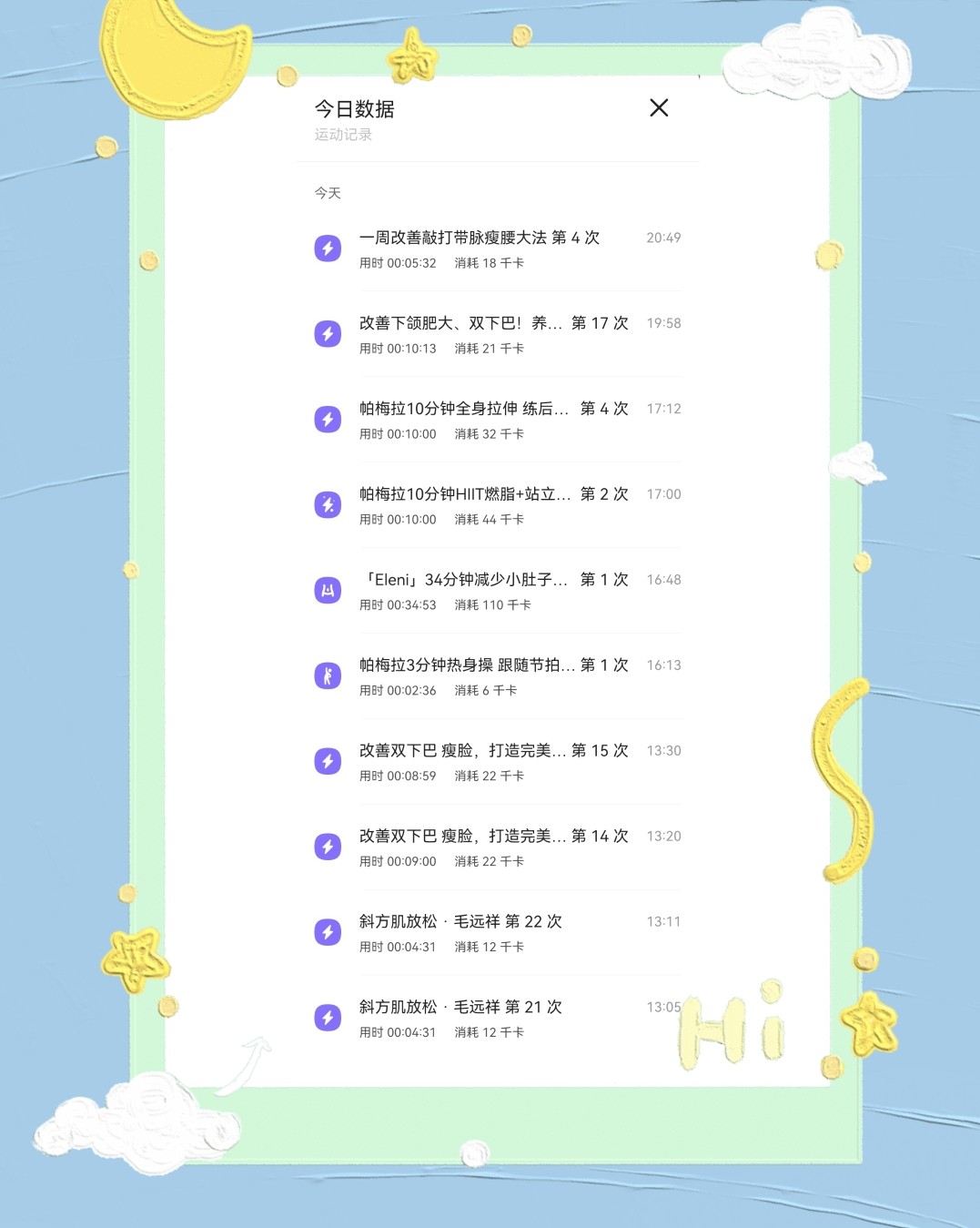Click the lightning icon for 改善双下巴 第15次
This screenshot has height=1228, width=980.
328,761
